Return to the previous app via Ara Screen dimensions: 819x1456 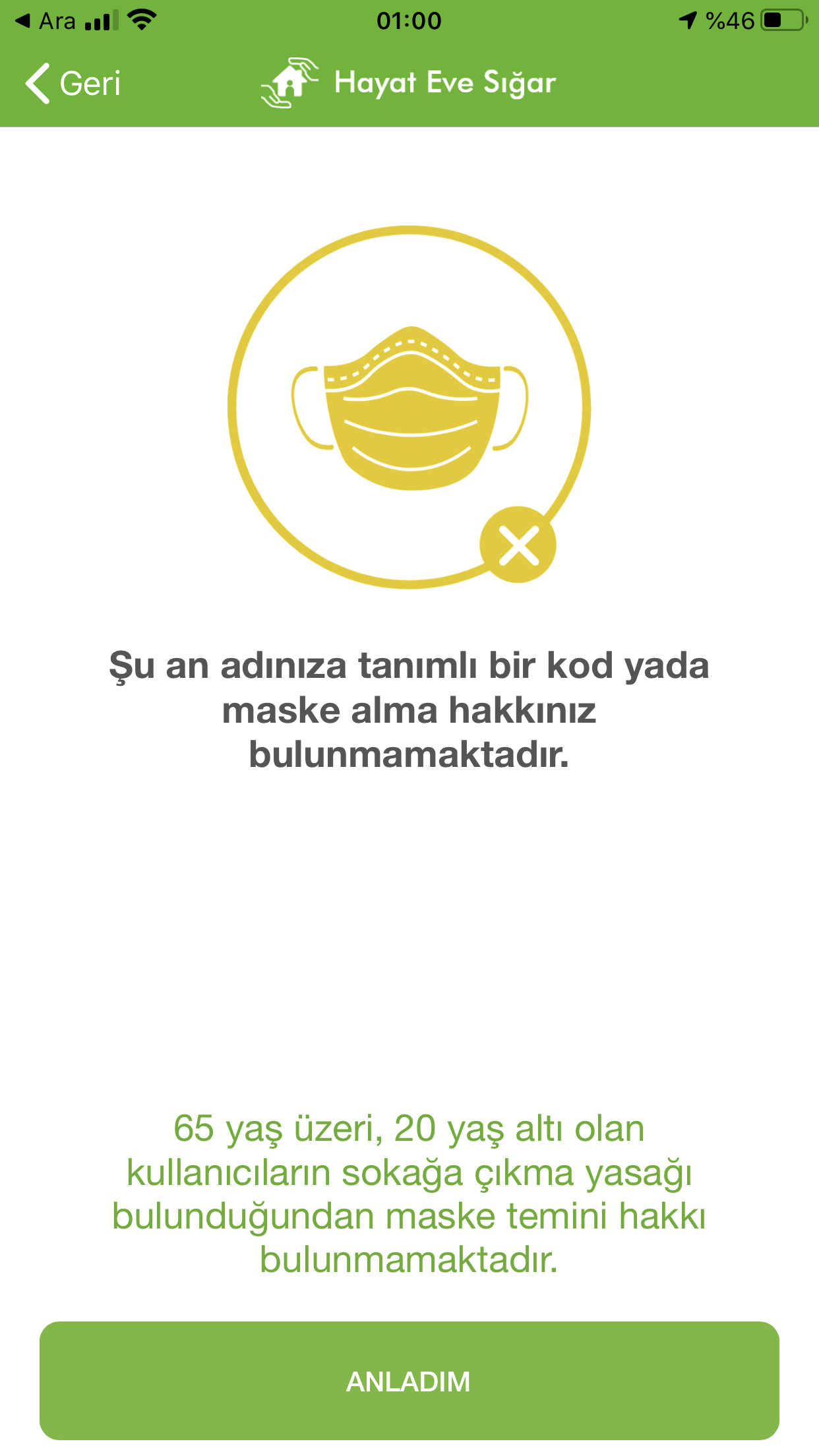click(x=46, y=21)
